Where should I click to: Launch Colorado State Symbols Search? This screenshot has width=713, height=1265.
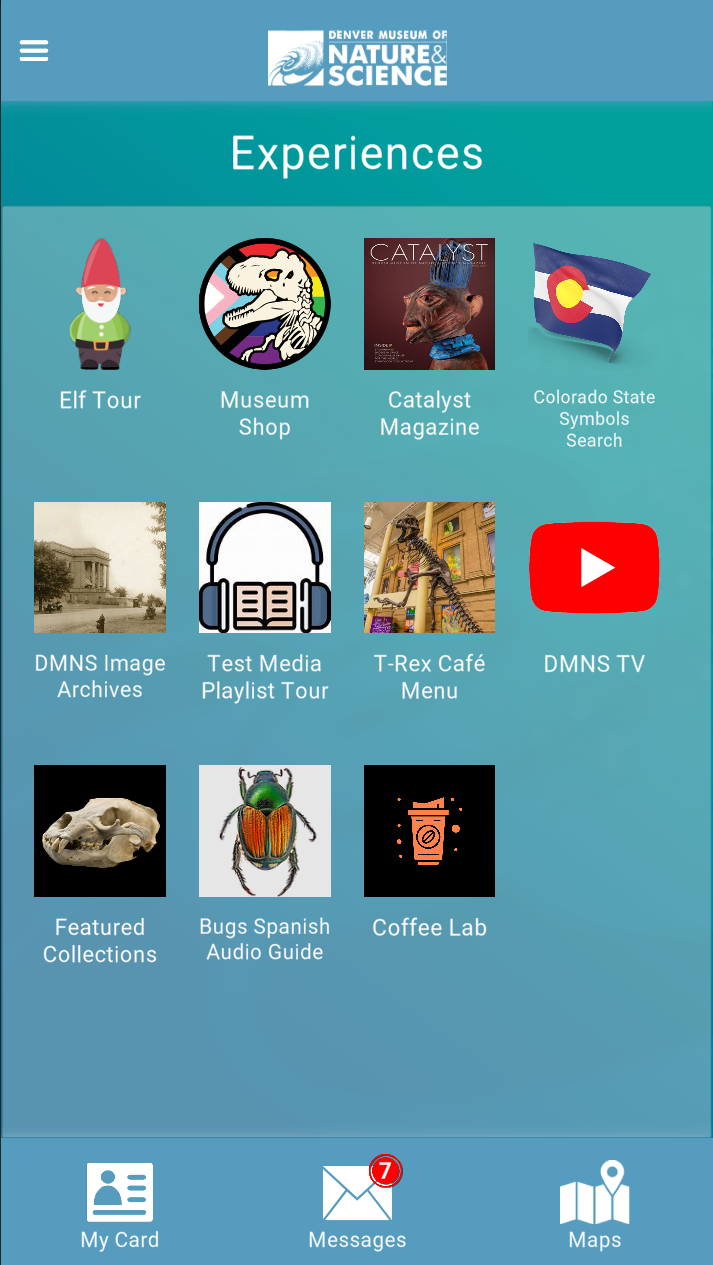[594, 304]
